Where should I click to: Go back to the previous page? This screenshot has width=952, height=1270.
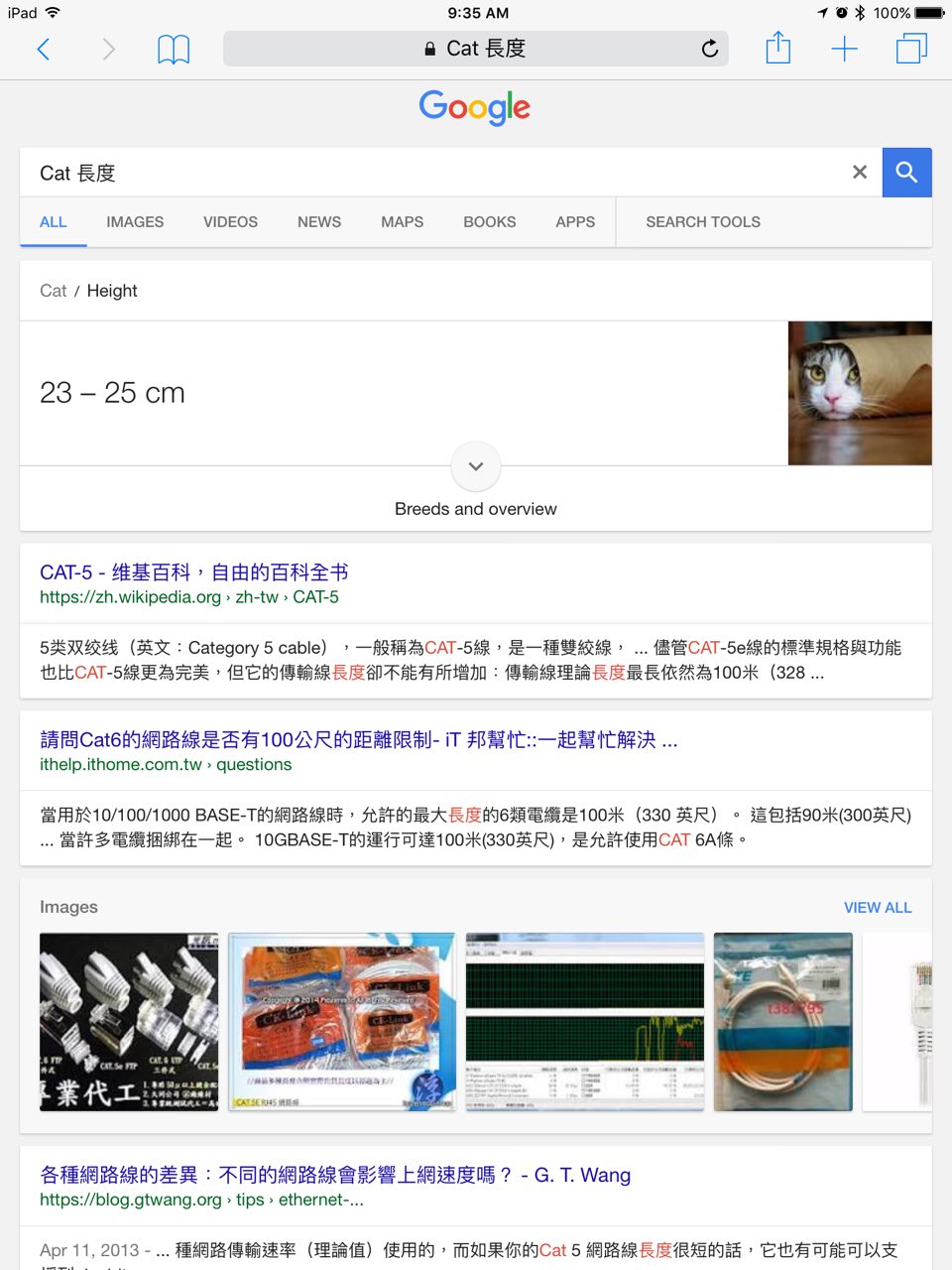tap(43, 49)
